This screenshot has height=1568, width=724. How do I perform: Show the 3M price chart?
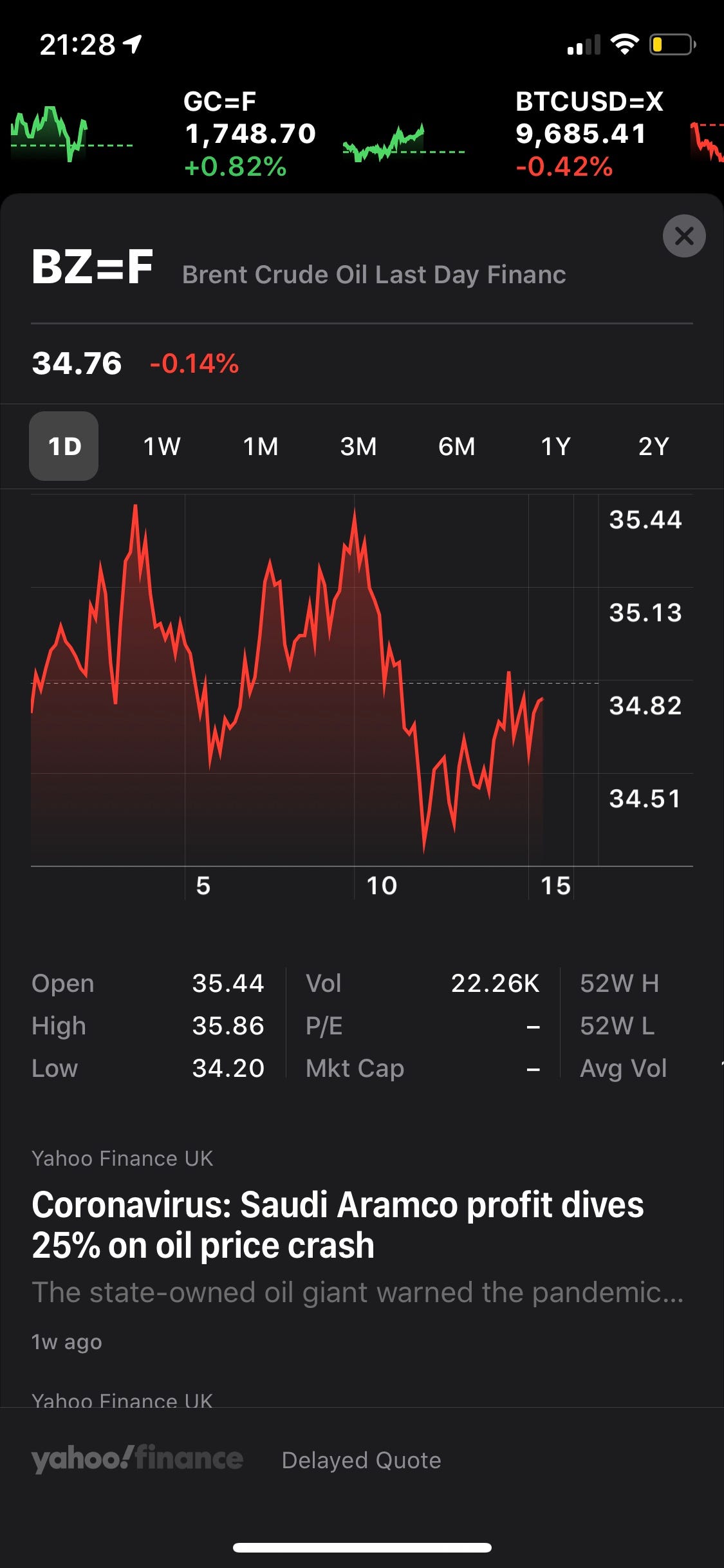click(358, 446)
